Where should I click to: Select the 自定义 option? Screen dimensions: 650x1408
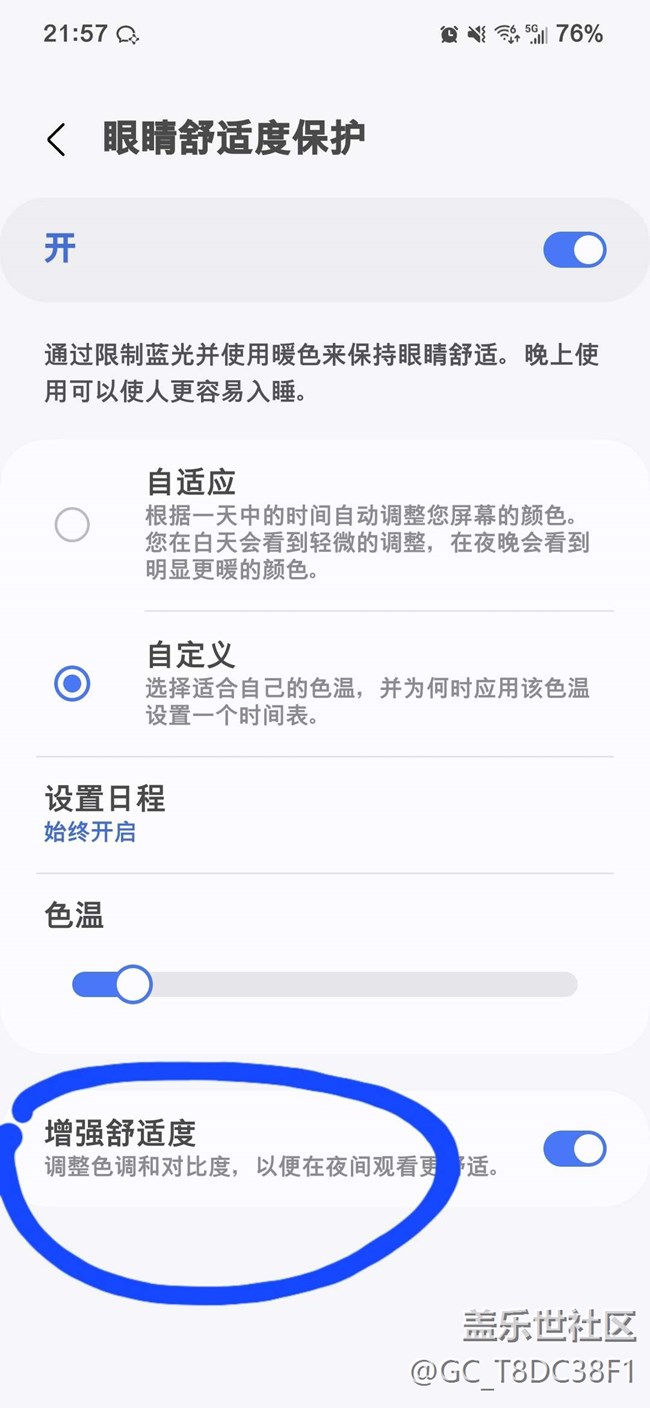(72, 684)
